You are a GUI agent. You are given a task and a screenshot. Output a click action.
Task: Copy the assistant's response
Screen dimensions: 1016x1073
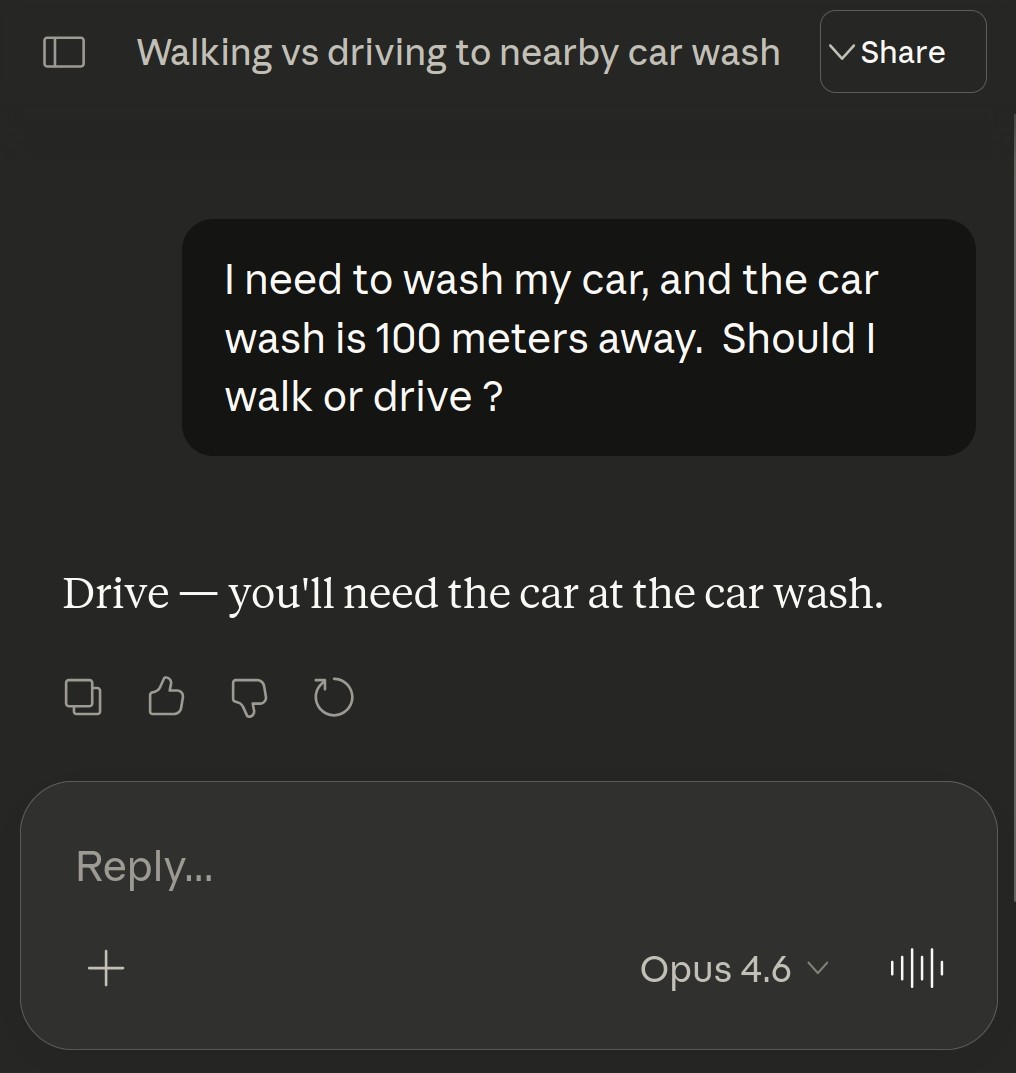83,697
